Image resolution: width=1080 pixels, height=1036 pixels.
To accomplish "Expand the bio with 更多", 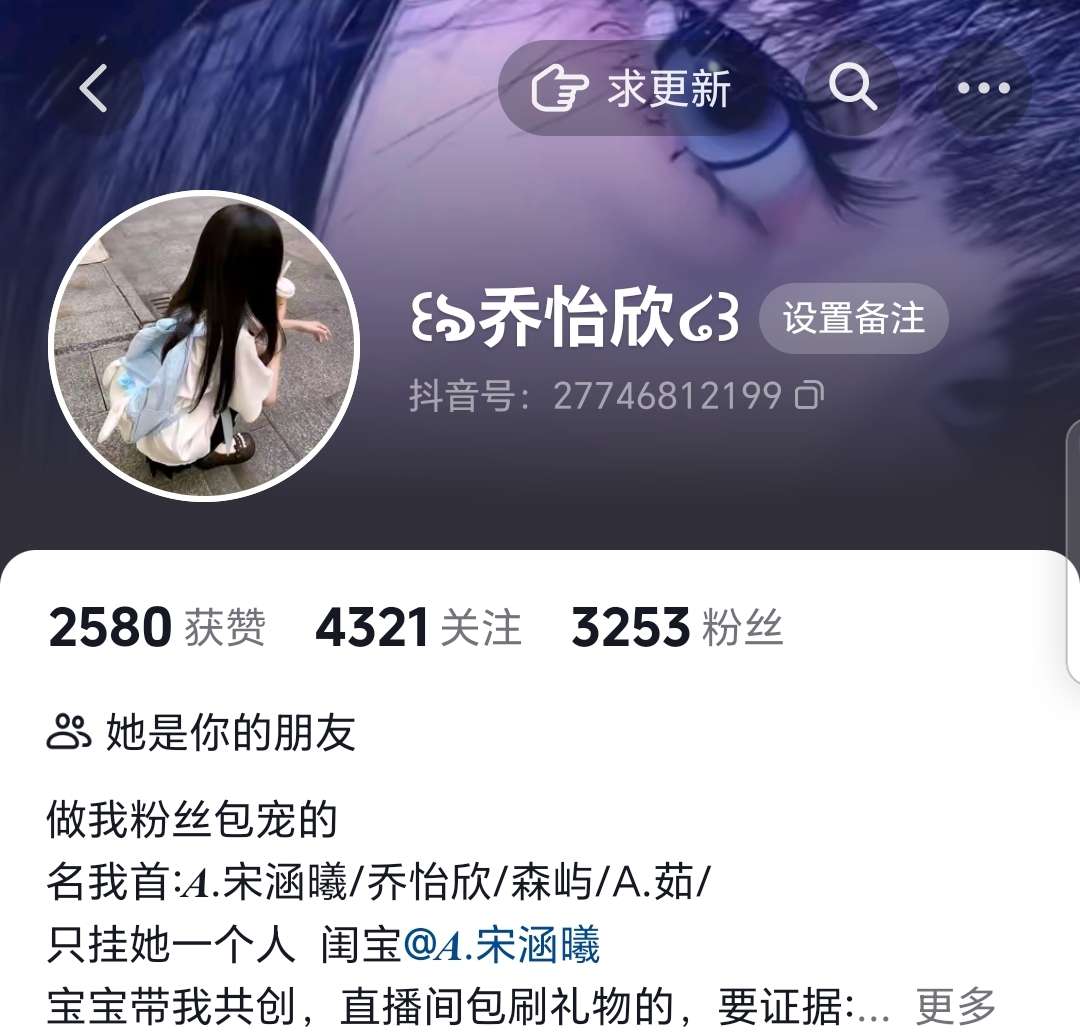I will (956, 1006).
